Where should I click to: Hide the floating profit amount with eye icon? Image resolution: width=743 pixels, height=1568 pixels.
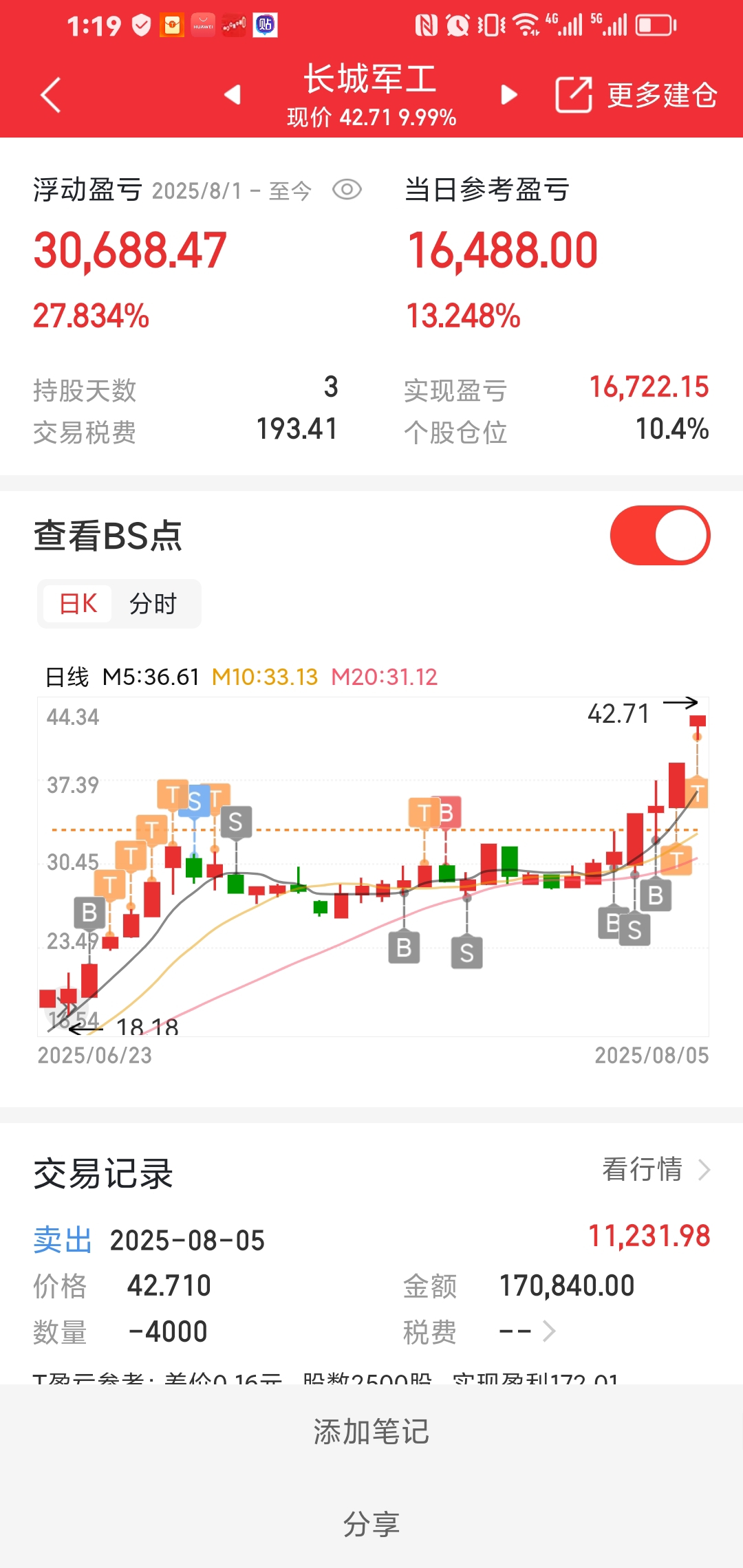coord(347,190)
